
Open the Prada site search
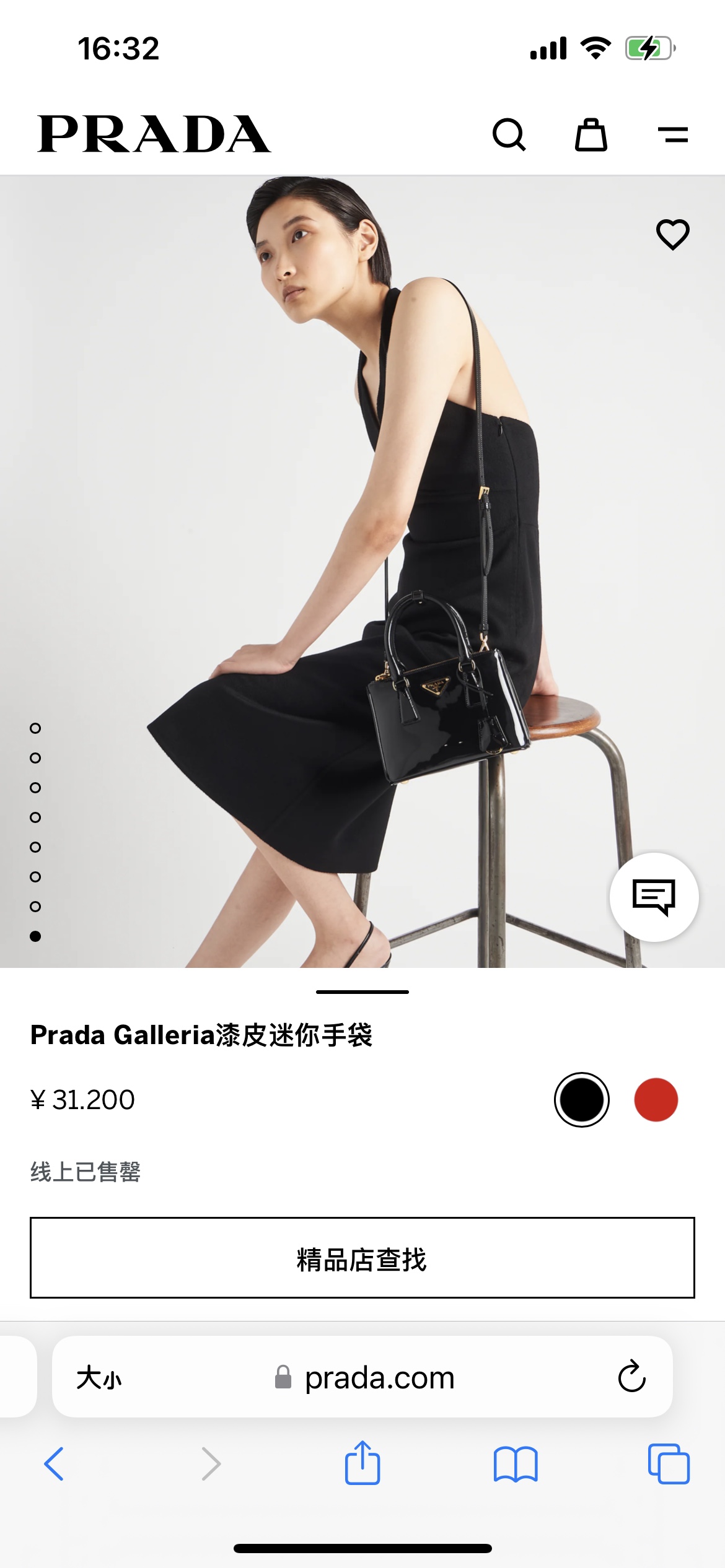(x=509, y=134)
